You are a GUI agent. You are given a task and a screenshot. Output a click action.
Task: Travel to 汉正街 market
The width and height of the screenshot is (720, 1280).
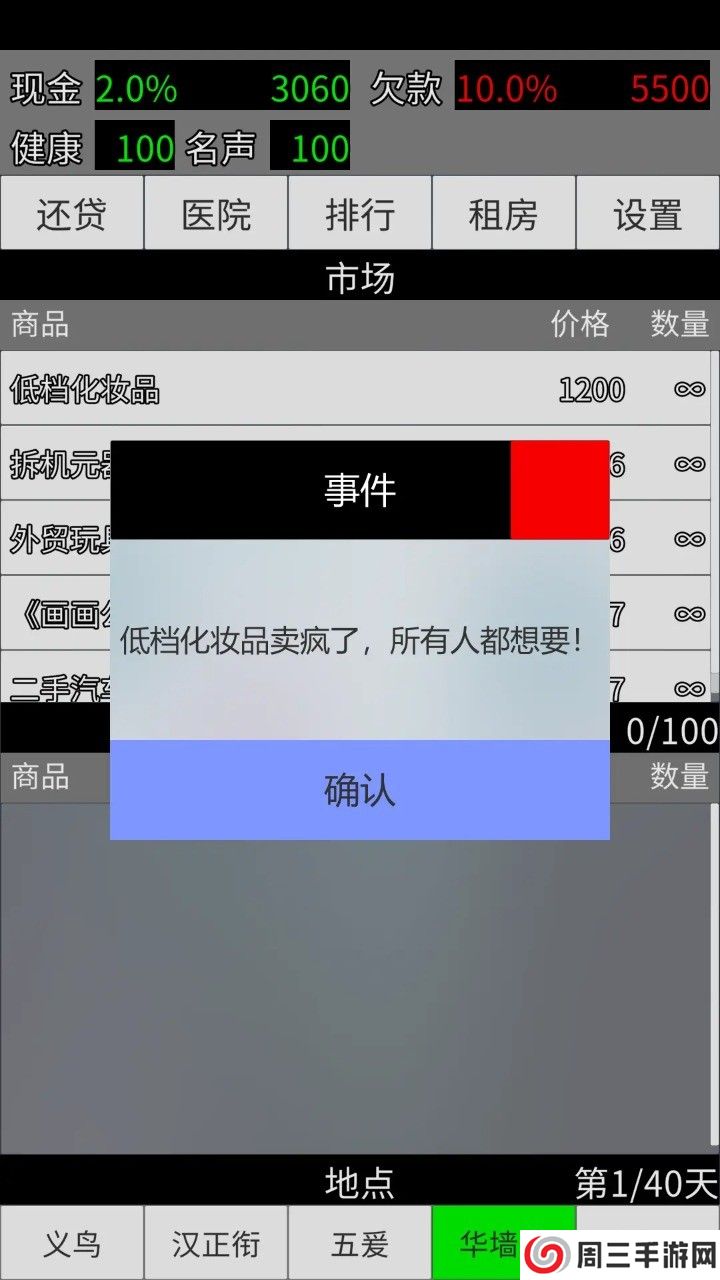216,1241
